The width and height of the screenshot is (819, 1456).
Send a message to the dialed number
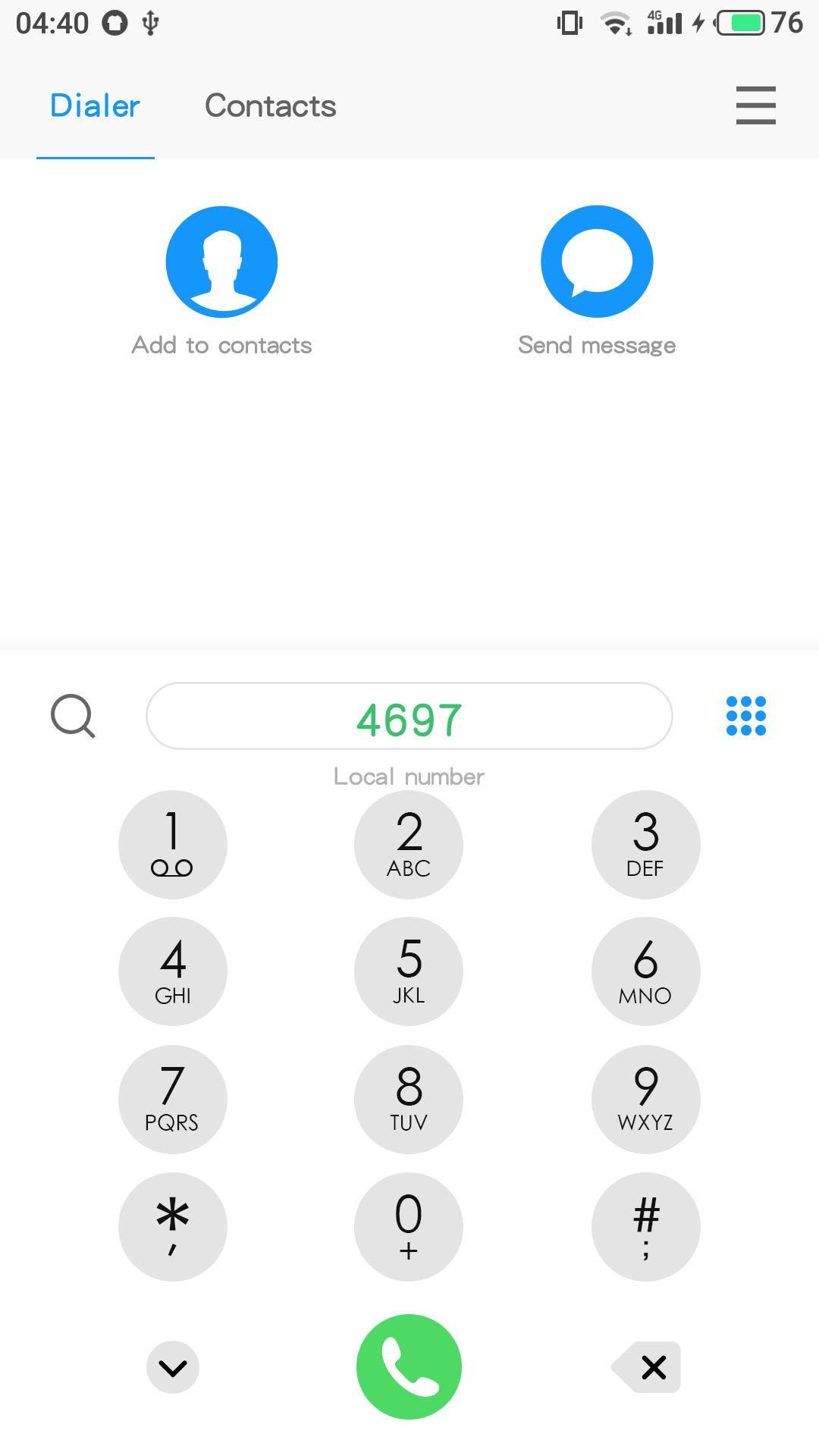[x=597, y=281]
